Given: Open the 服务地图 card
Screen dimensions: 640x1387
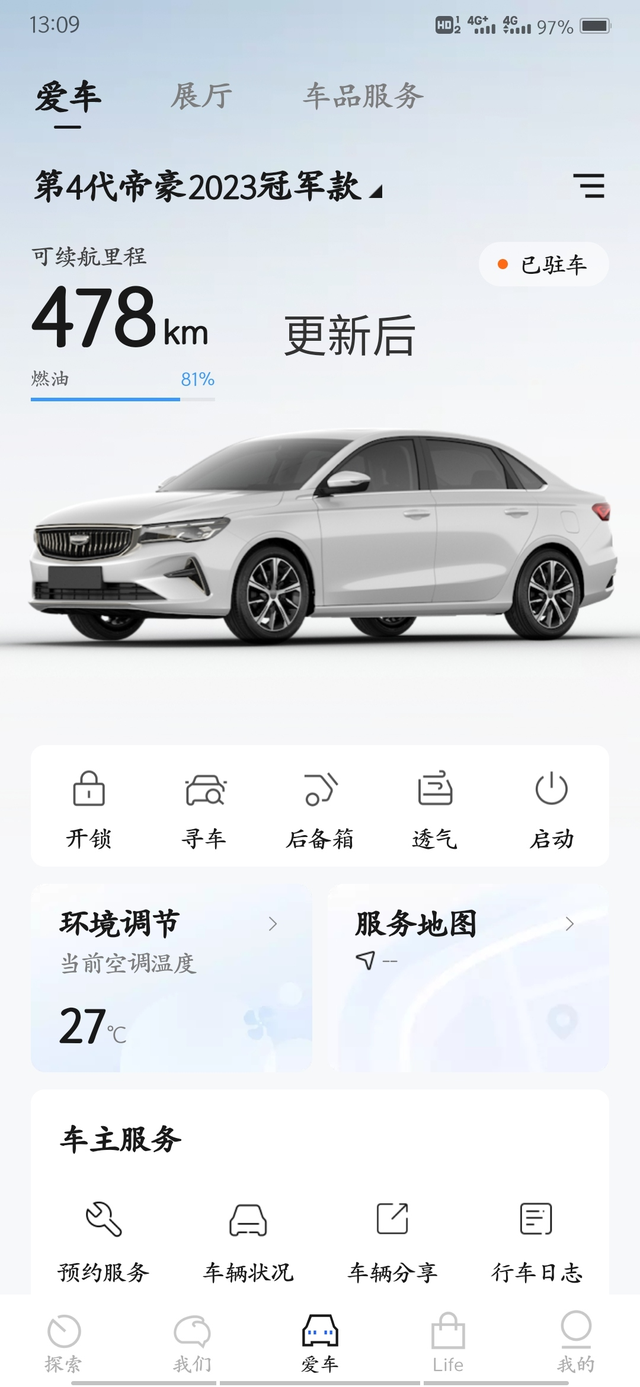Looking at the screenshot, I should 468,978.
